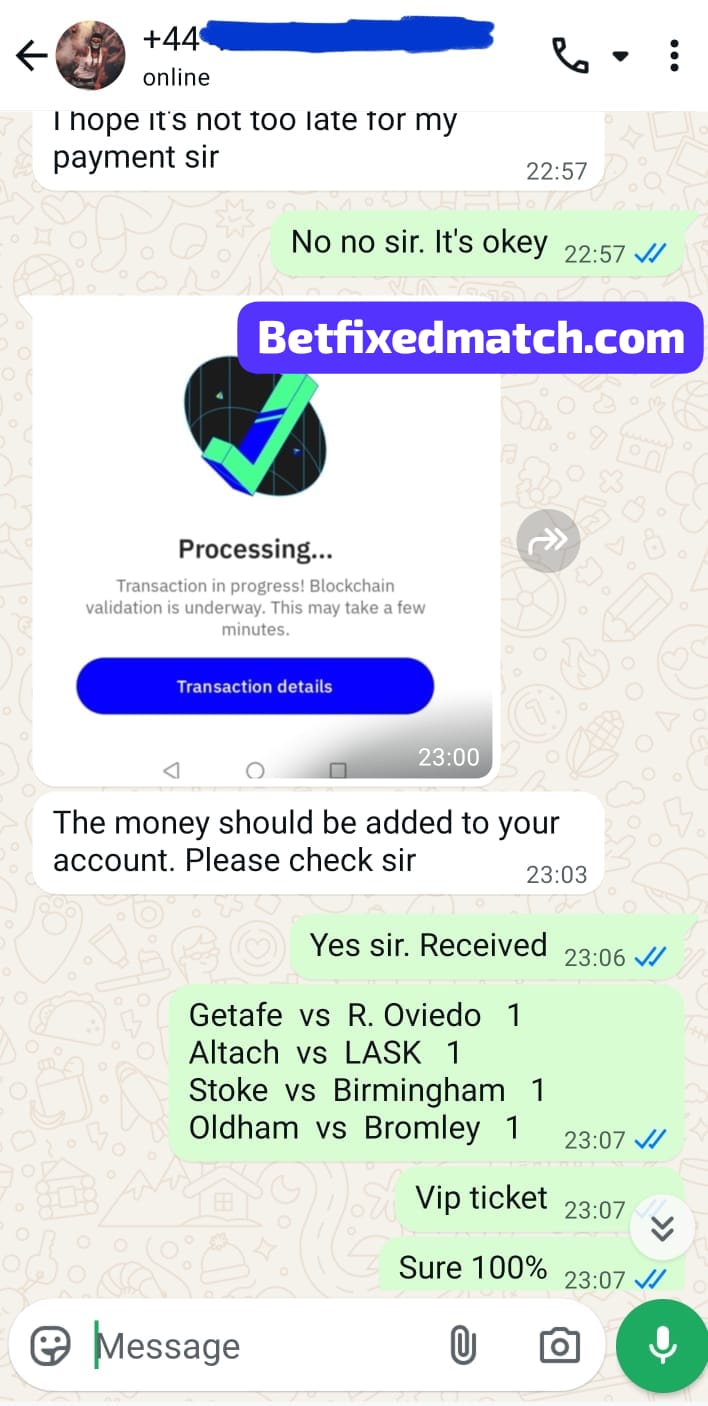Image resolution: width=708 pixels, height=1406 pixels.
Task: Go back to the chat list
Action: click(x=31, y=56)
